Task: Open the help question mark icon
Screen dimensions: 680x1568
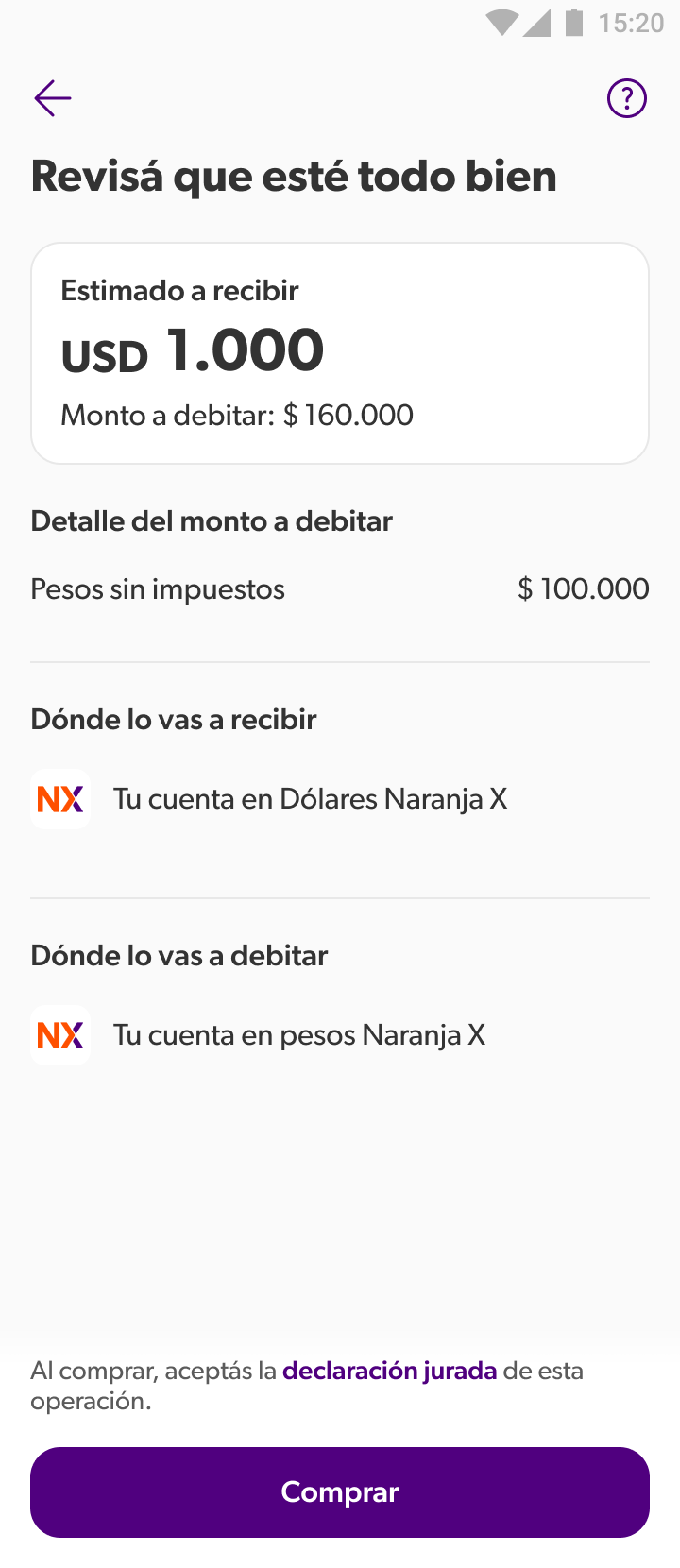Action: click(x=626, y=98)
